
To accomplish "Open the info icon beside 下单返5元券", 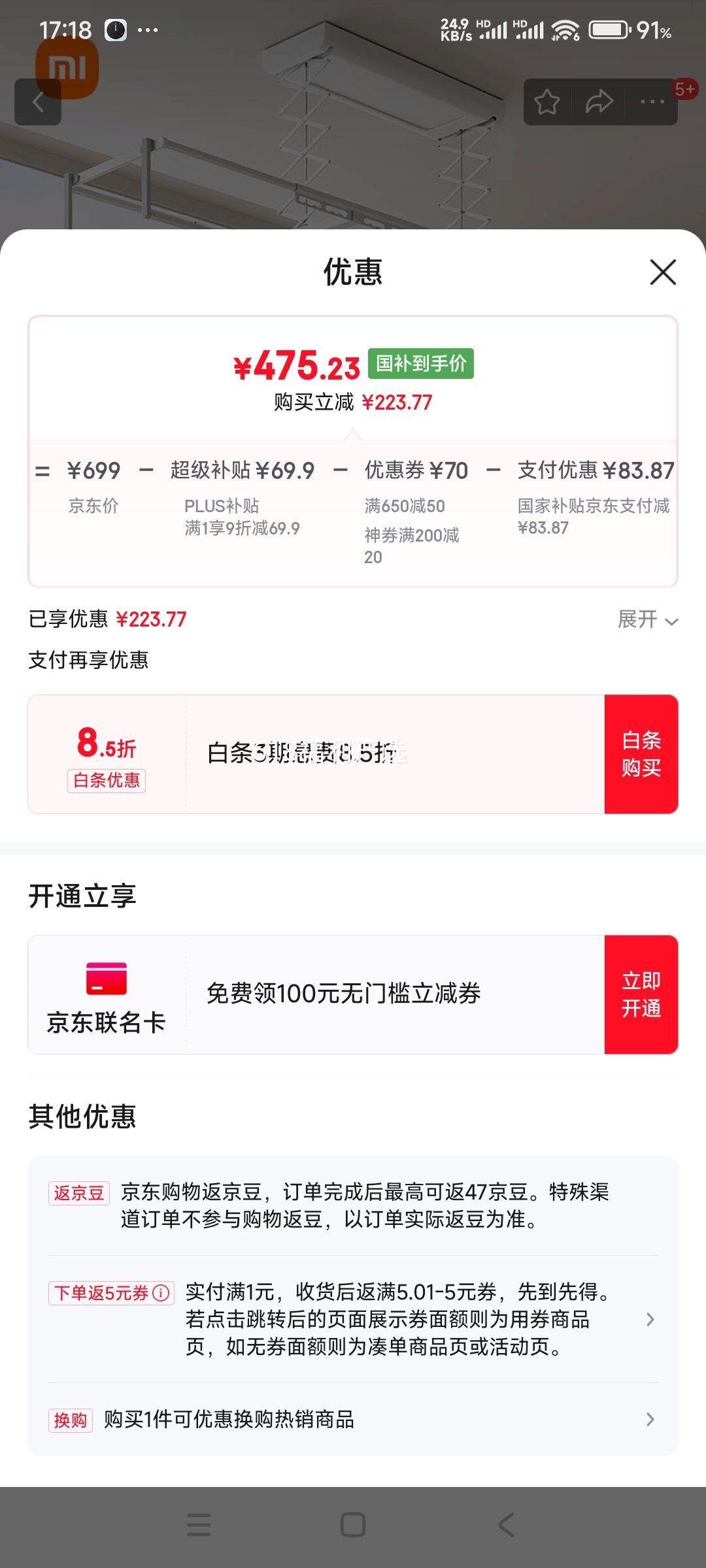I will (161, 1293).
